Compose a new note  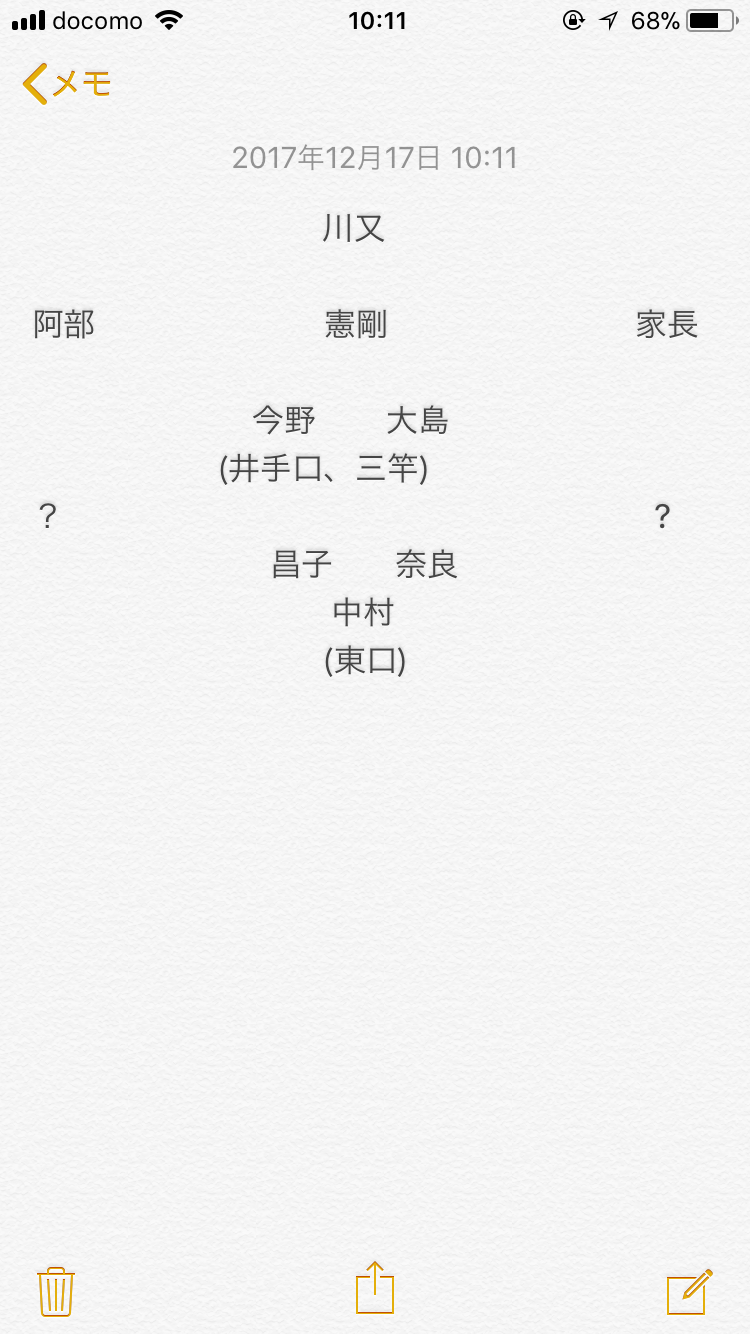pyautogui.click(x=690, y=1291)
